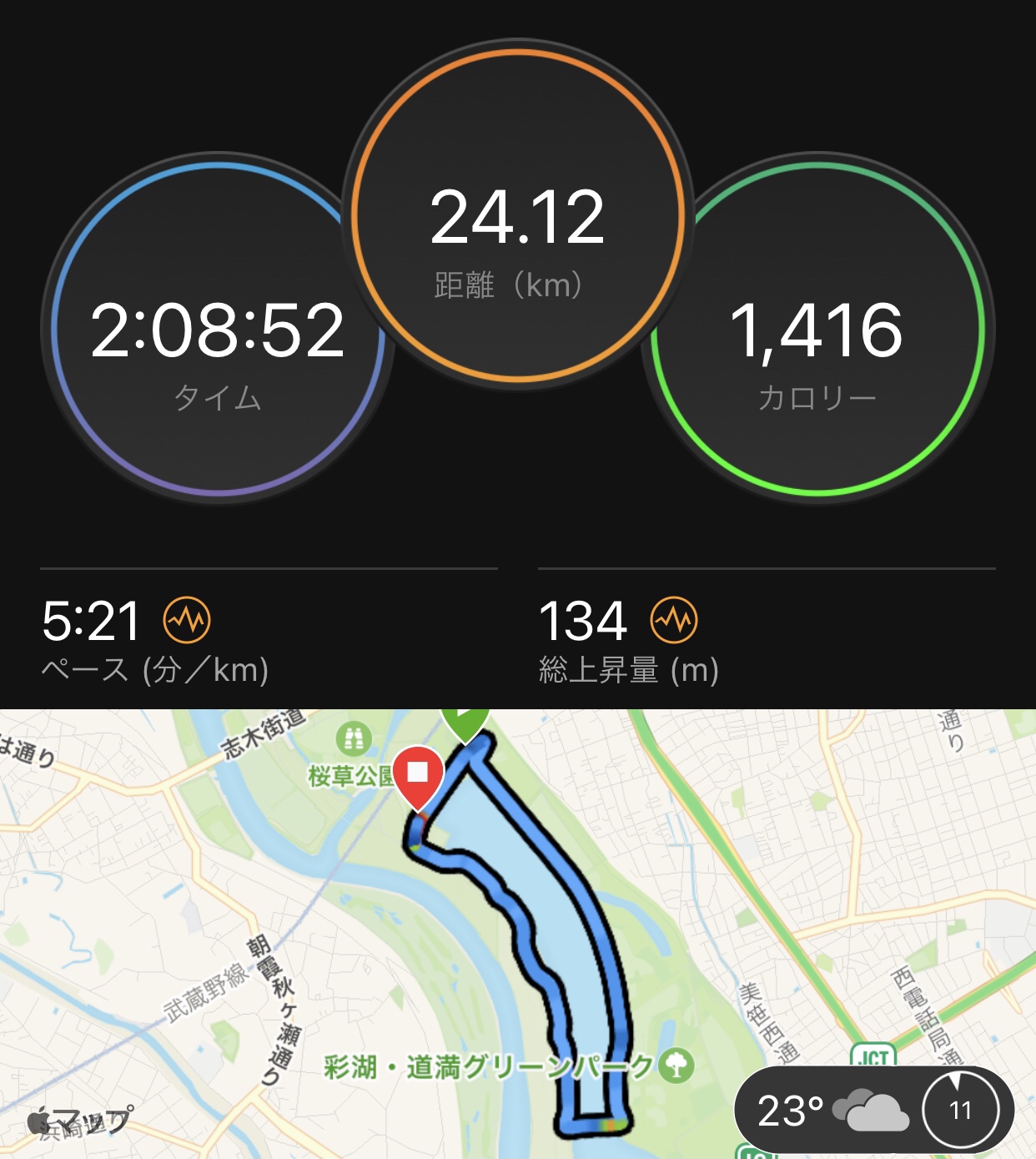The image size is (1036, 1159).
Task: Tap the 134 elevation gain value
Action: point(584,621)
